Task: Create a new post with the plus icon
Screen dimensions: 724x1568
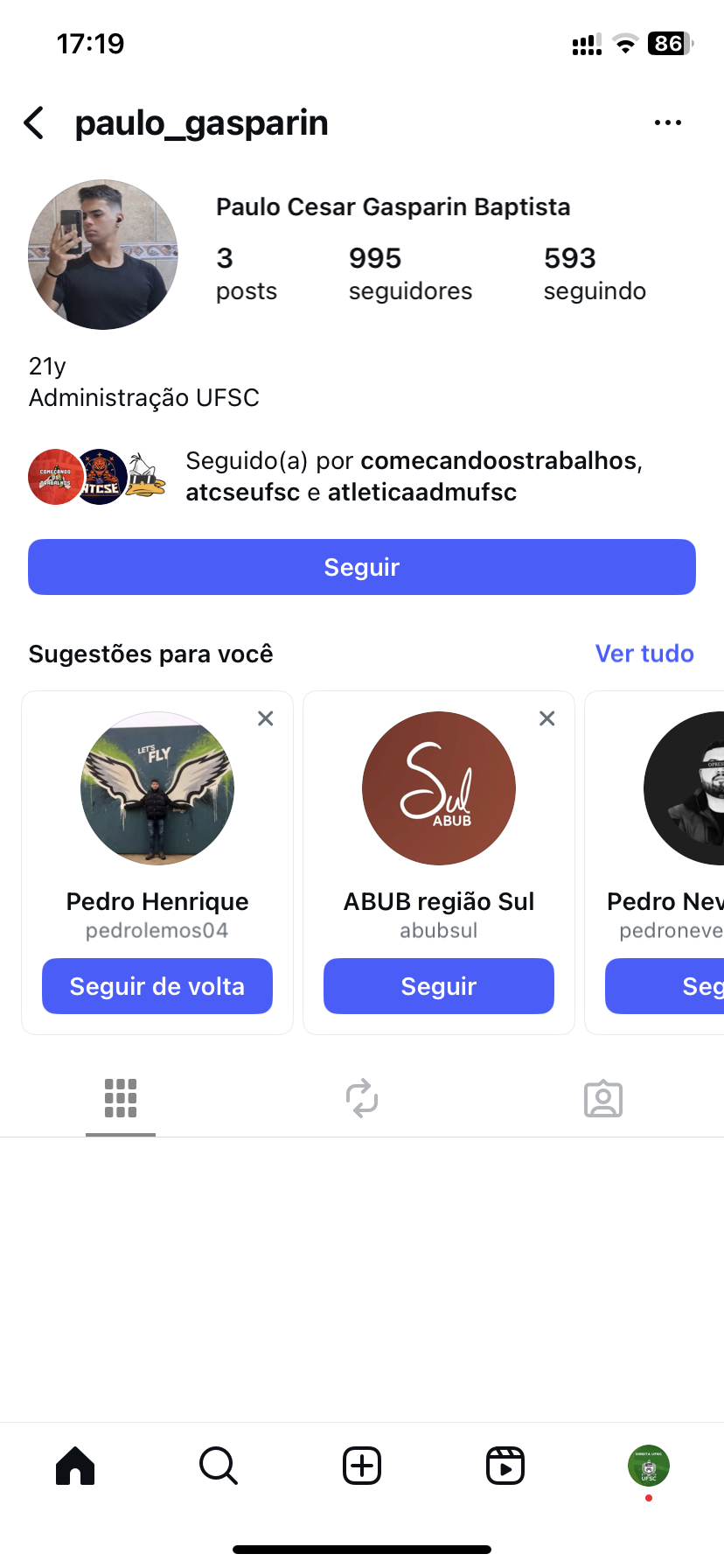Action: coord(362,1466)
